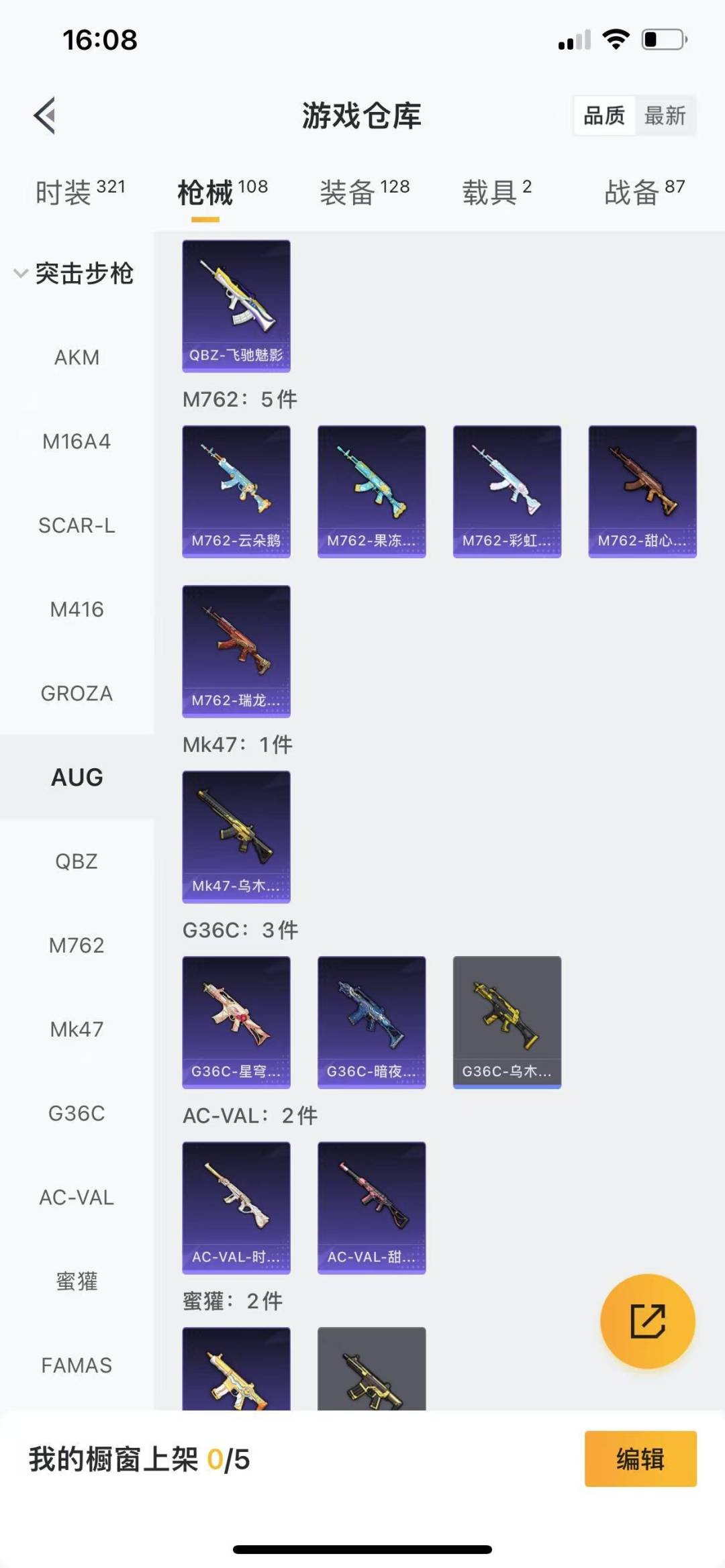
Task: Sort by 最新
Action: tap(665, 116)
